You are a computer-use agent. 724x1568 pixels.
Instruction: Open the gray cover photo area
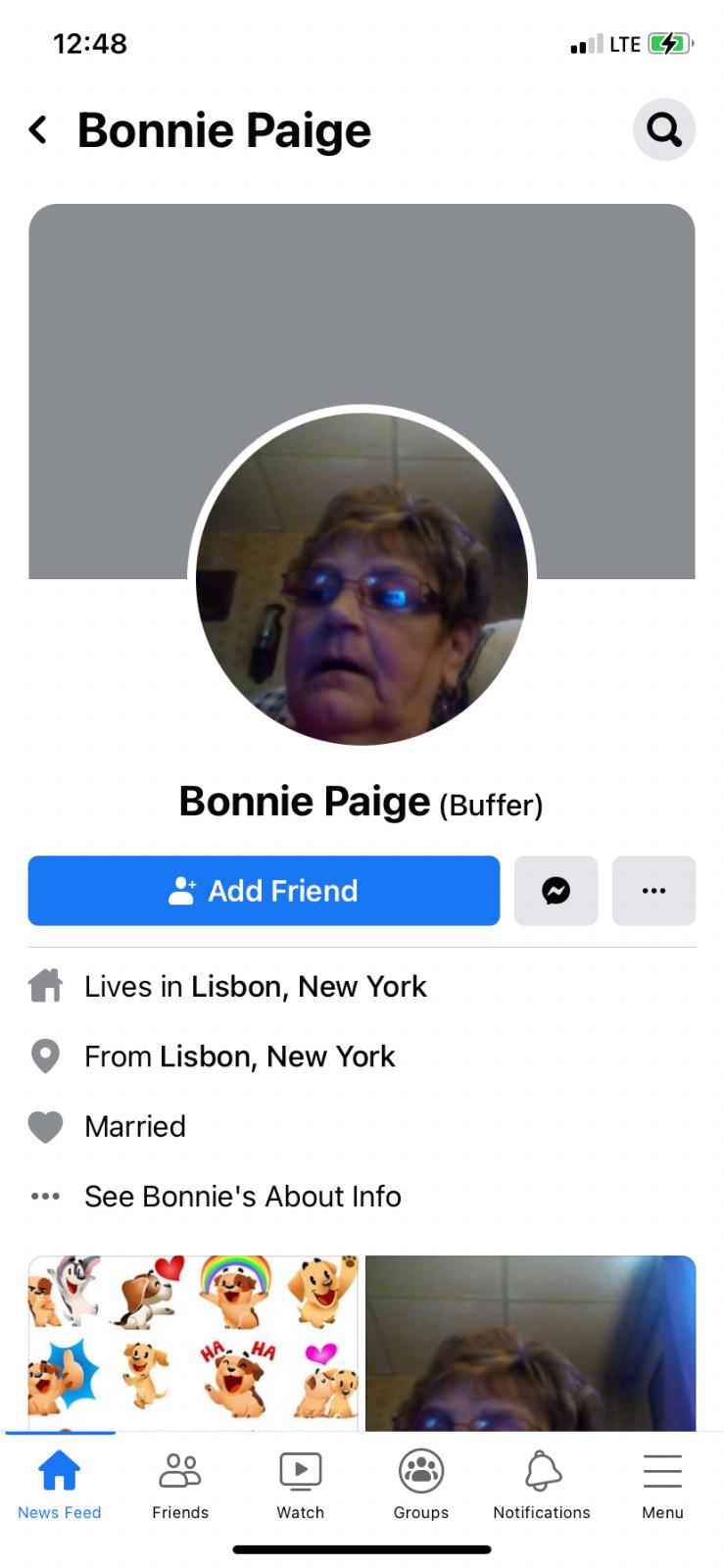[x=362, y=294]
